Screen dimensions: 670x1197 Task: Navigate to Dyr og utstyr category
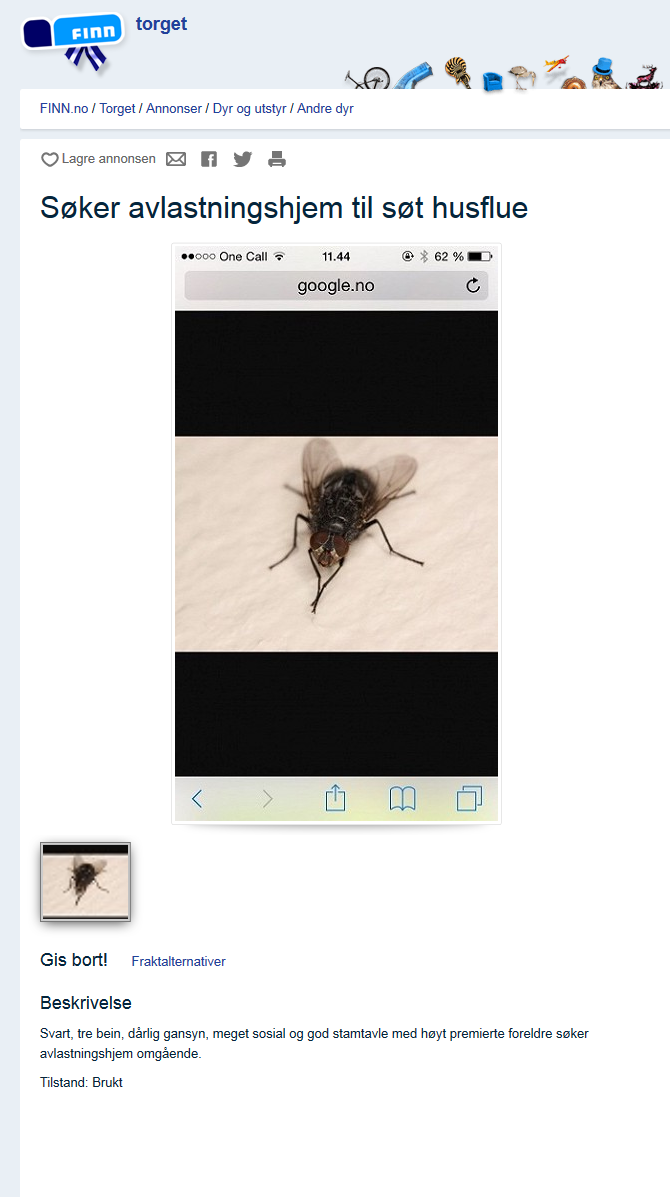point(250,109)
